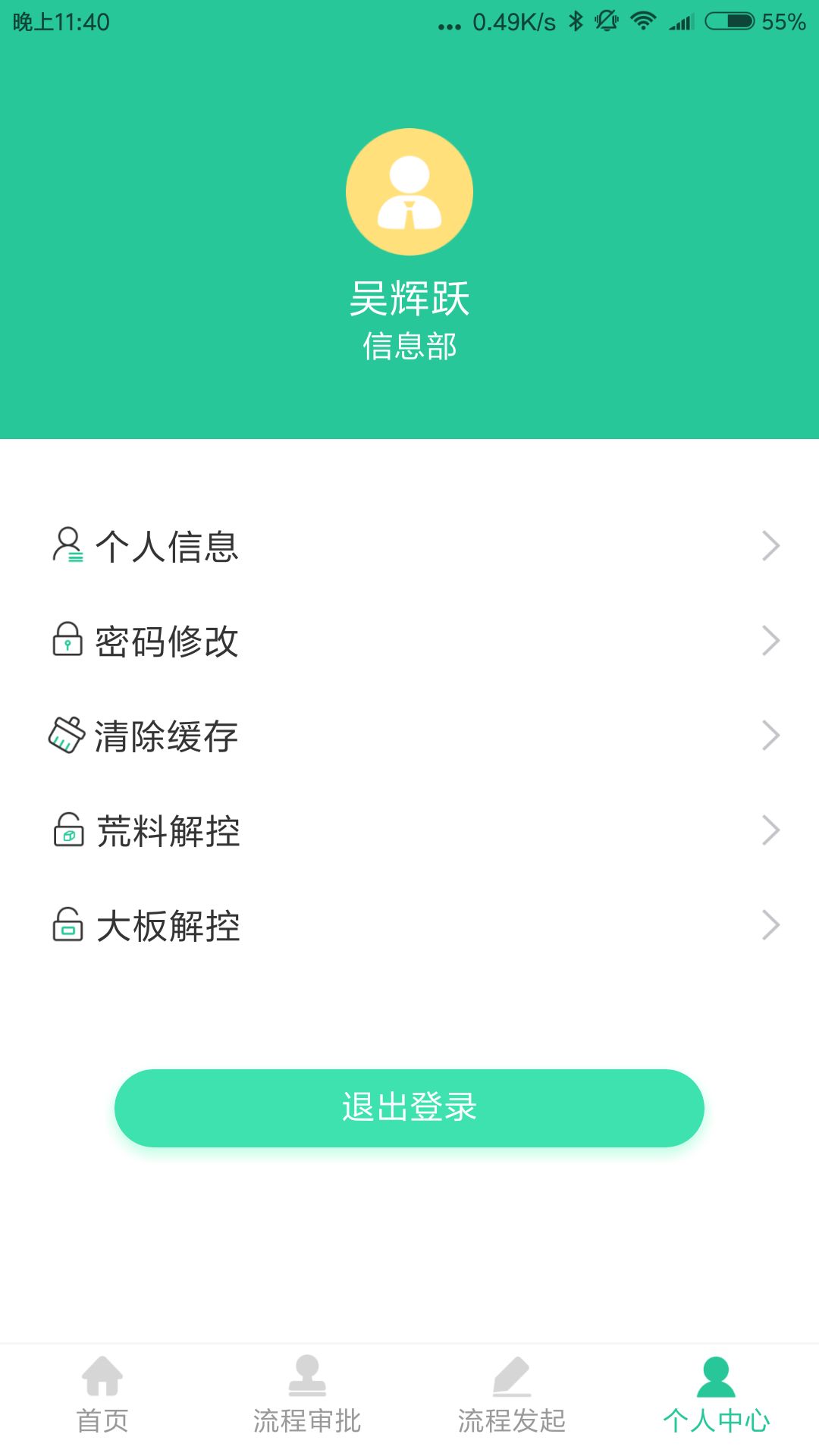The image size is (819, 1456).
Task: Click the 密码修改 lock icon
Action: click(68, 639)
